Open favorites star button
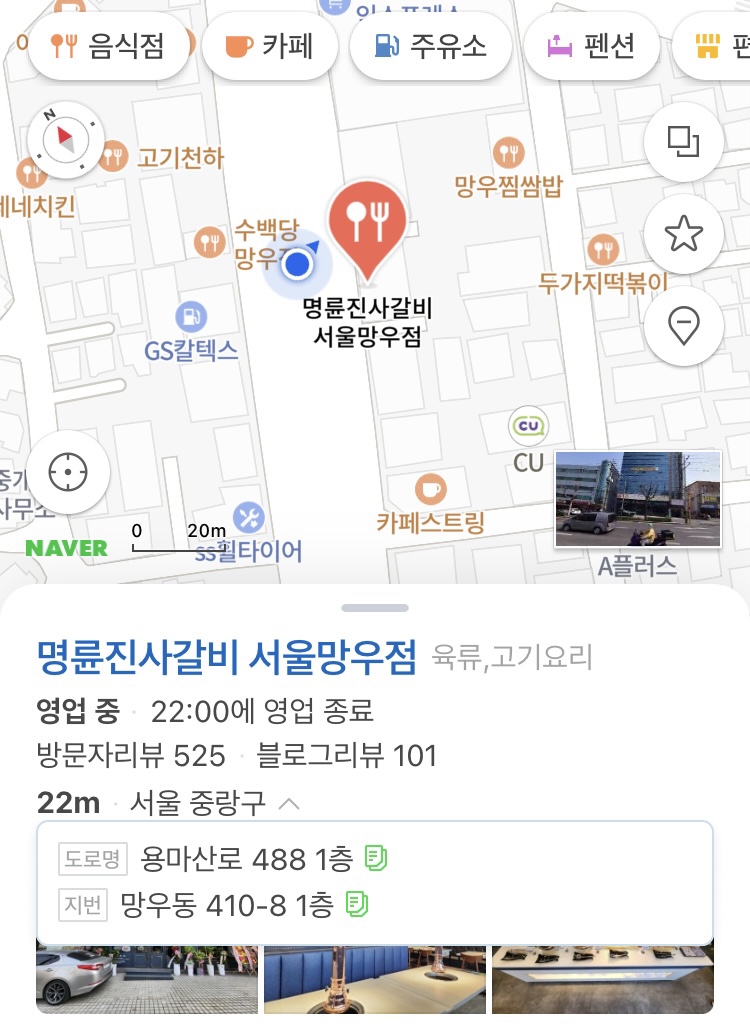Image resolution: width=750 pixels, height=1035 pixels. pos(684,234)
